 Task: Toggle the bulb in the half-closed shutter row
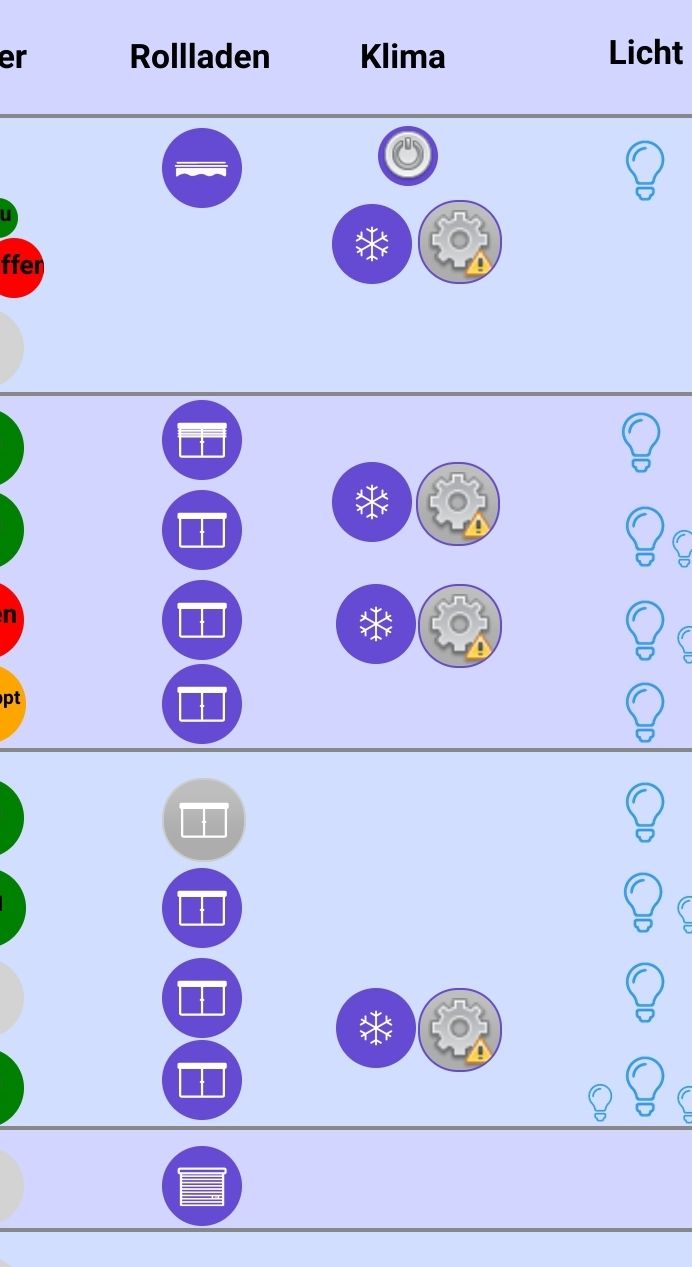pyautogui.click(x=641, y=442)
